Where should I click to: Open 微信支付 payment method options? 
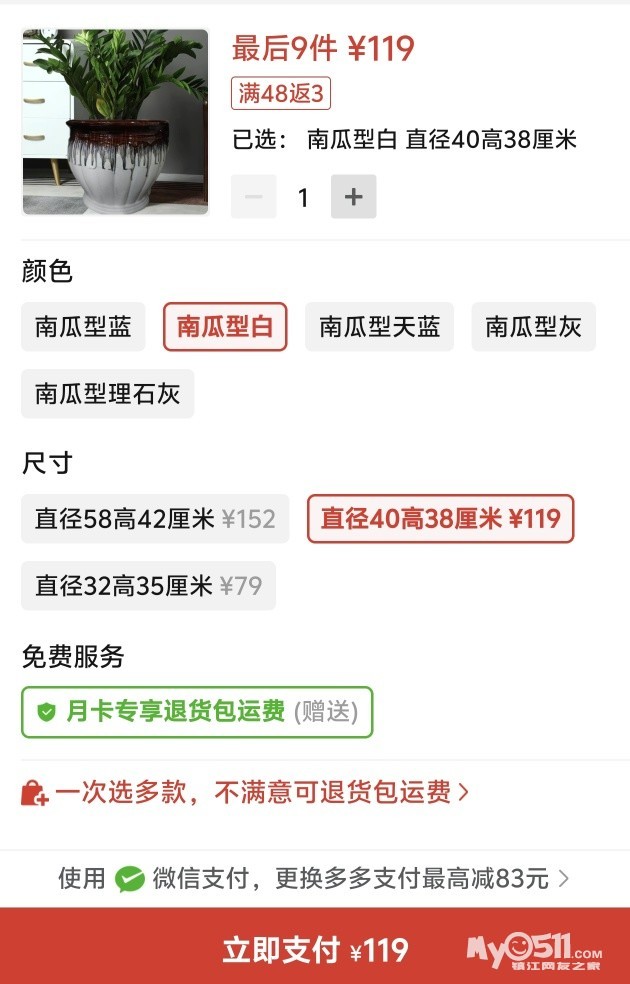tap(314, 879)
